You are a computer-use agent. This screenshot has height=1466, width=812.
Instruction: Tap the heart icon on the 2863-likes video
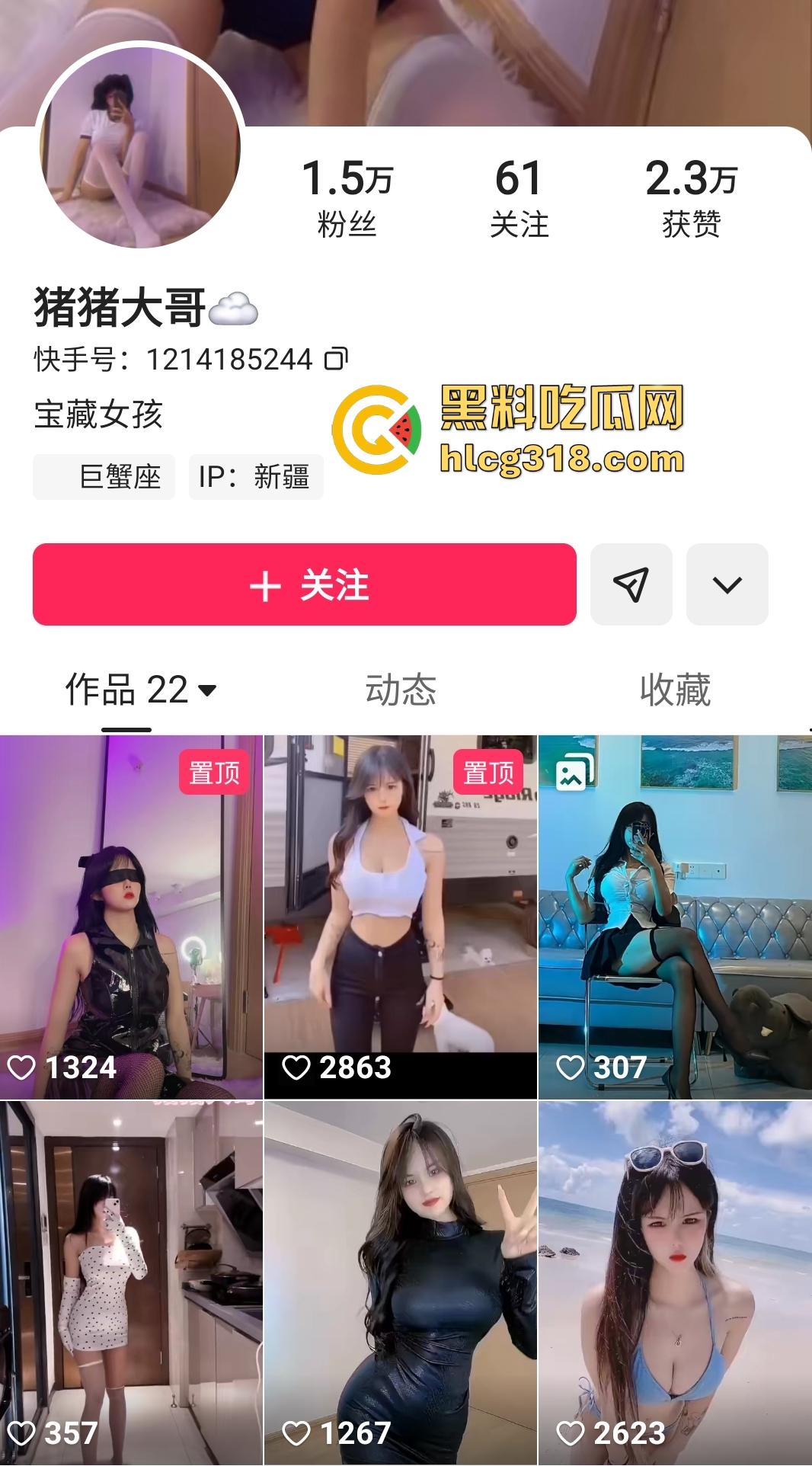point(297,1070)
